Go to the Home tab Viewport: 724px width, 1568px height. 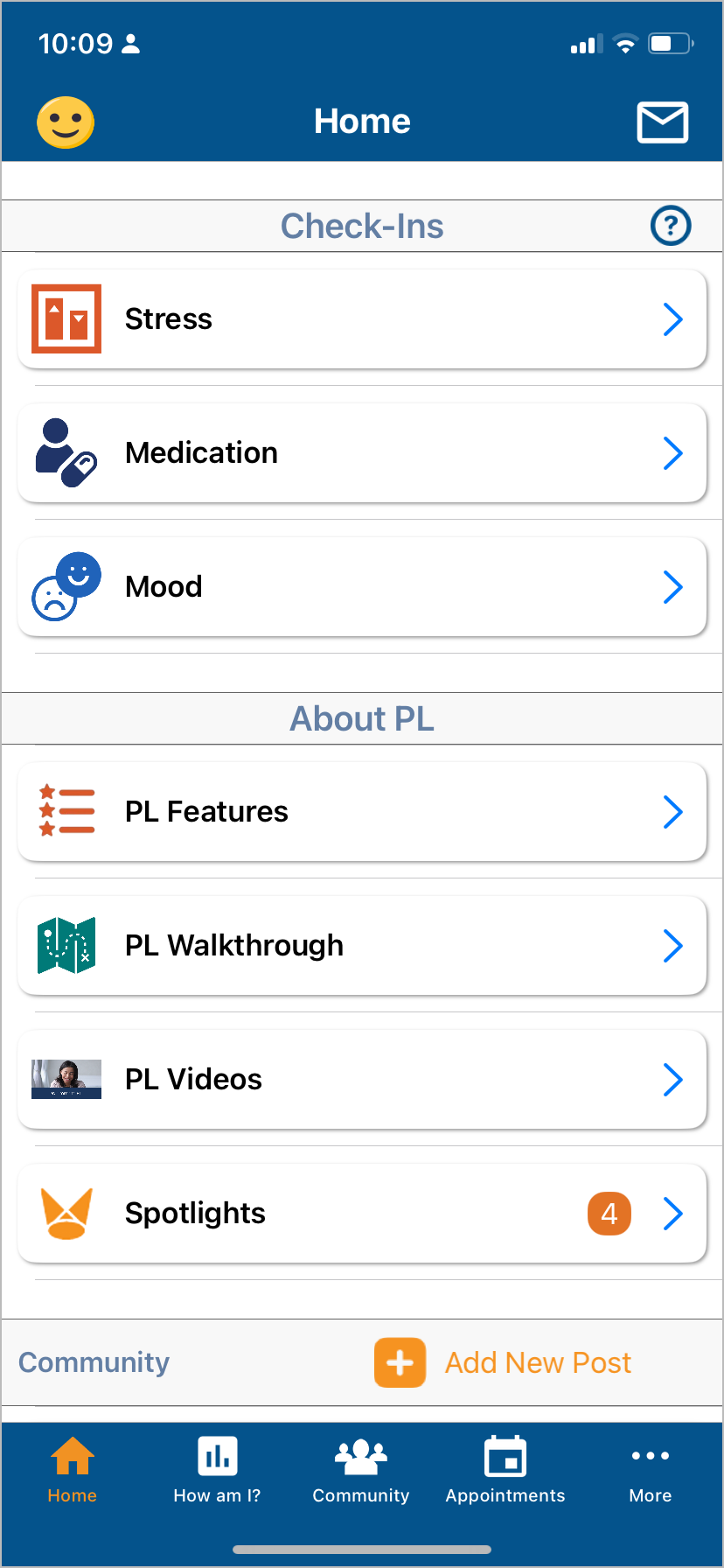click(x=73, y=1470)
